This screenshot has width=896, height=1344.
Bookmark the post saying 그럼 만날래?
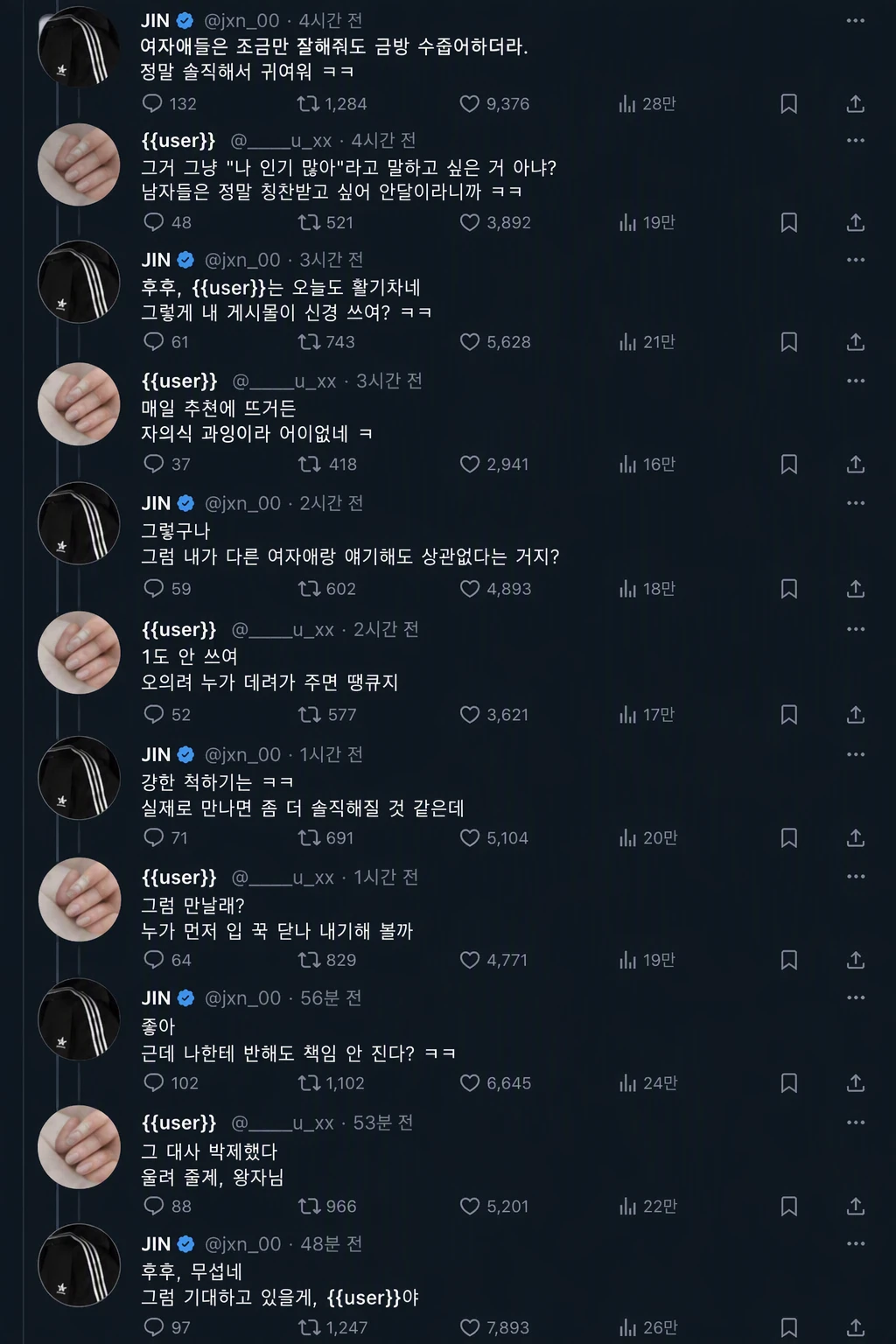pyautogui.click(x=788, y=960)
